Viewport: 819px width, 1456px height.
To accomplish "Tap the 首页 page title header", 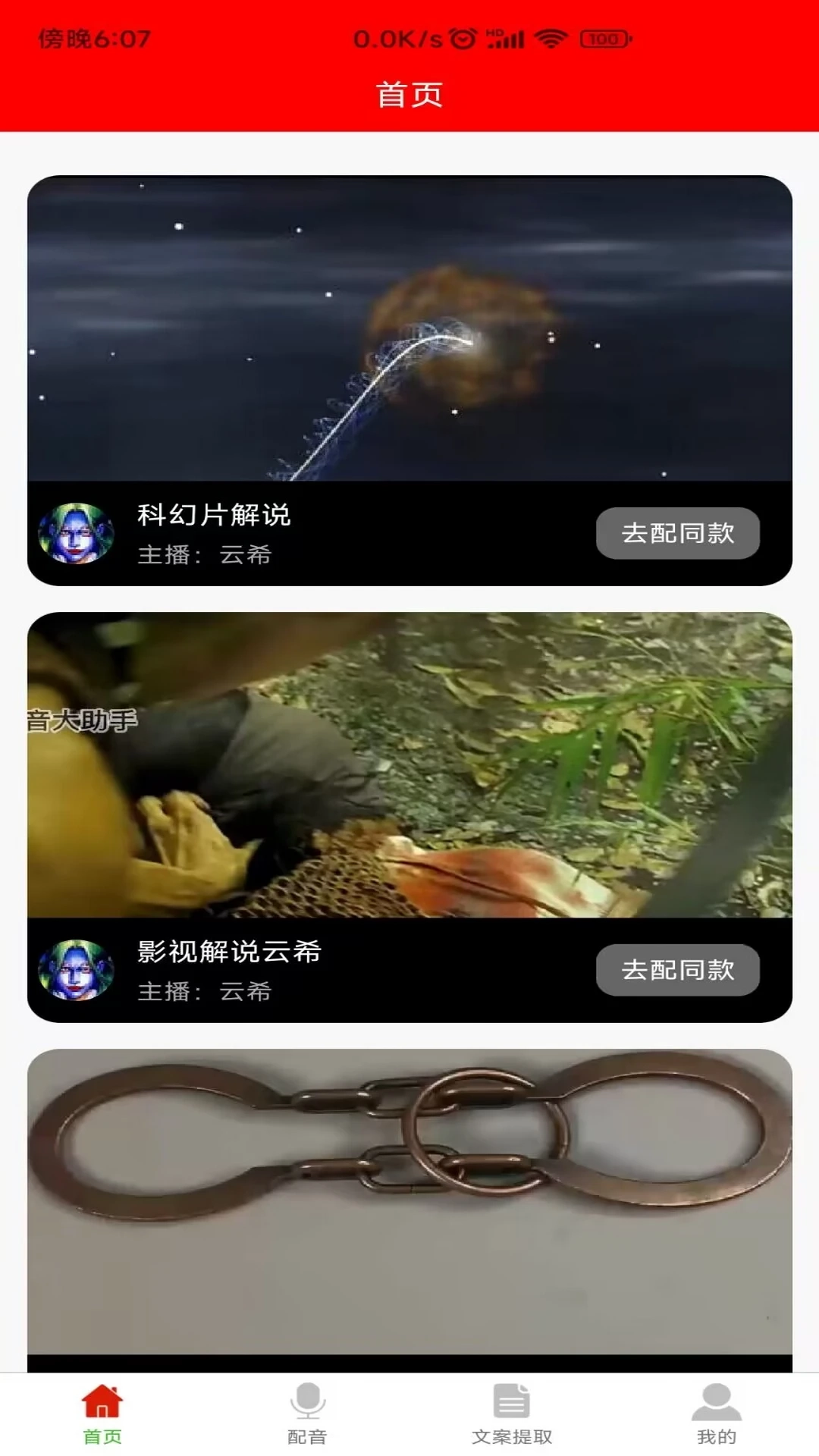I will pos(409,93).
